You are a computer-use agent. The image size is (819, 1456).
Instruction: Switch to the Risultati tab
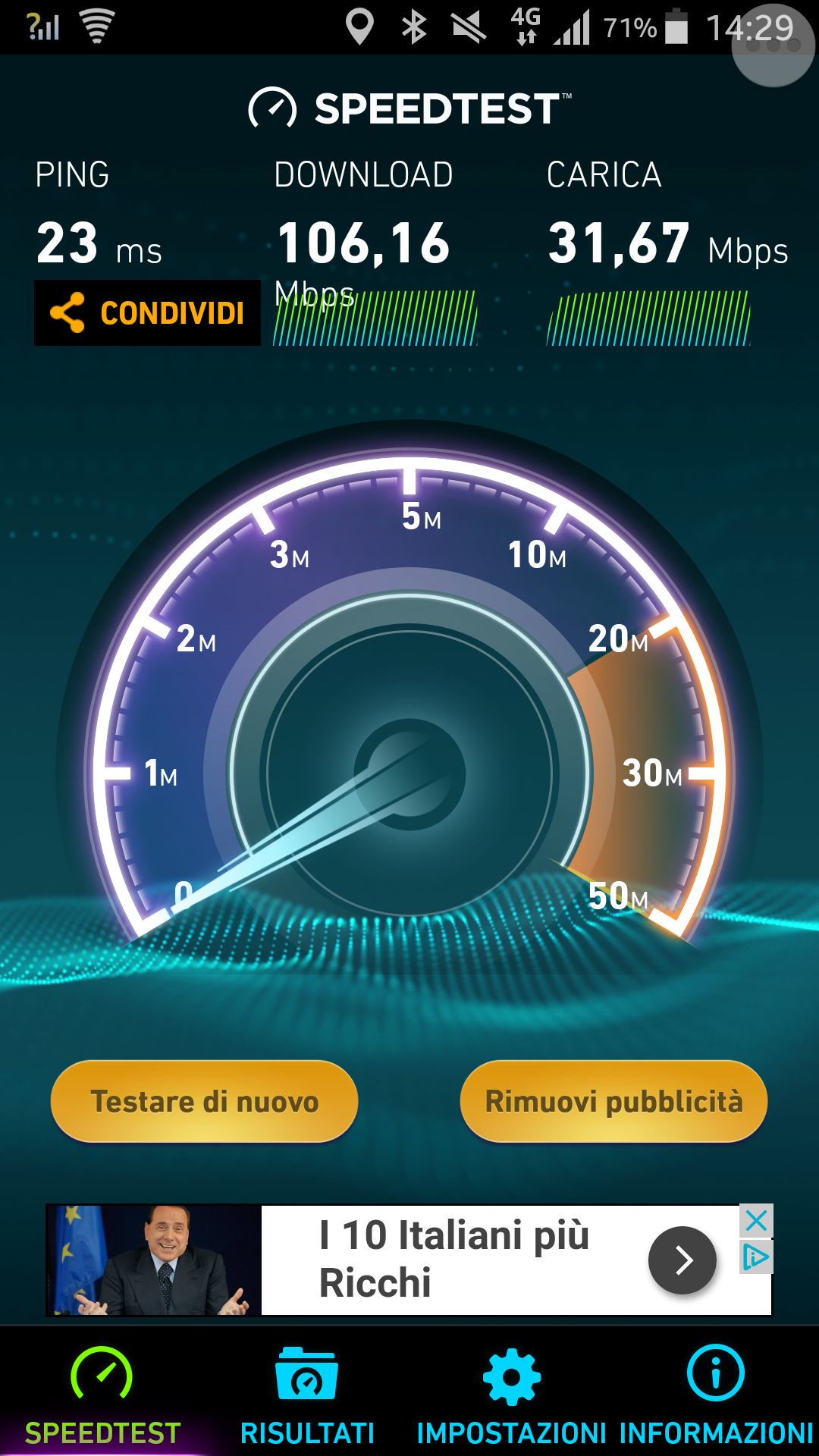(x=307, y=1396)
